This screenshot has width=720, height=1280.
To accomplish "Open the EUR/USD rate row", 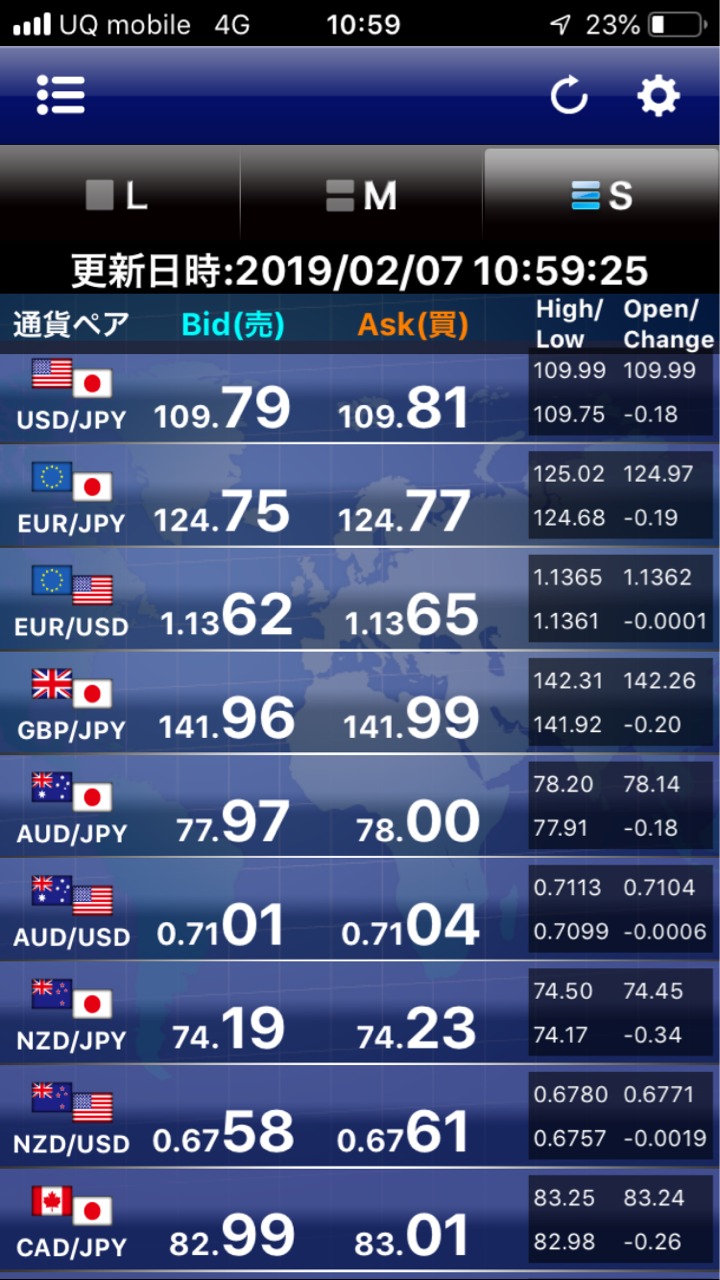I will [x=360, y=600].
